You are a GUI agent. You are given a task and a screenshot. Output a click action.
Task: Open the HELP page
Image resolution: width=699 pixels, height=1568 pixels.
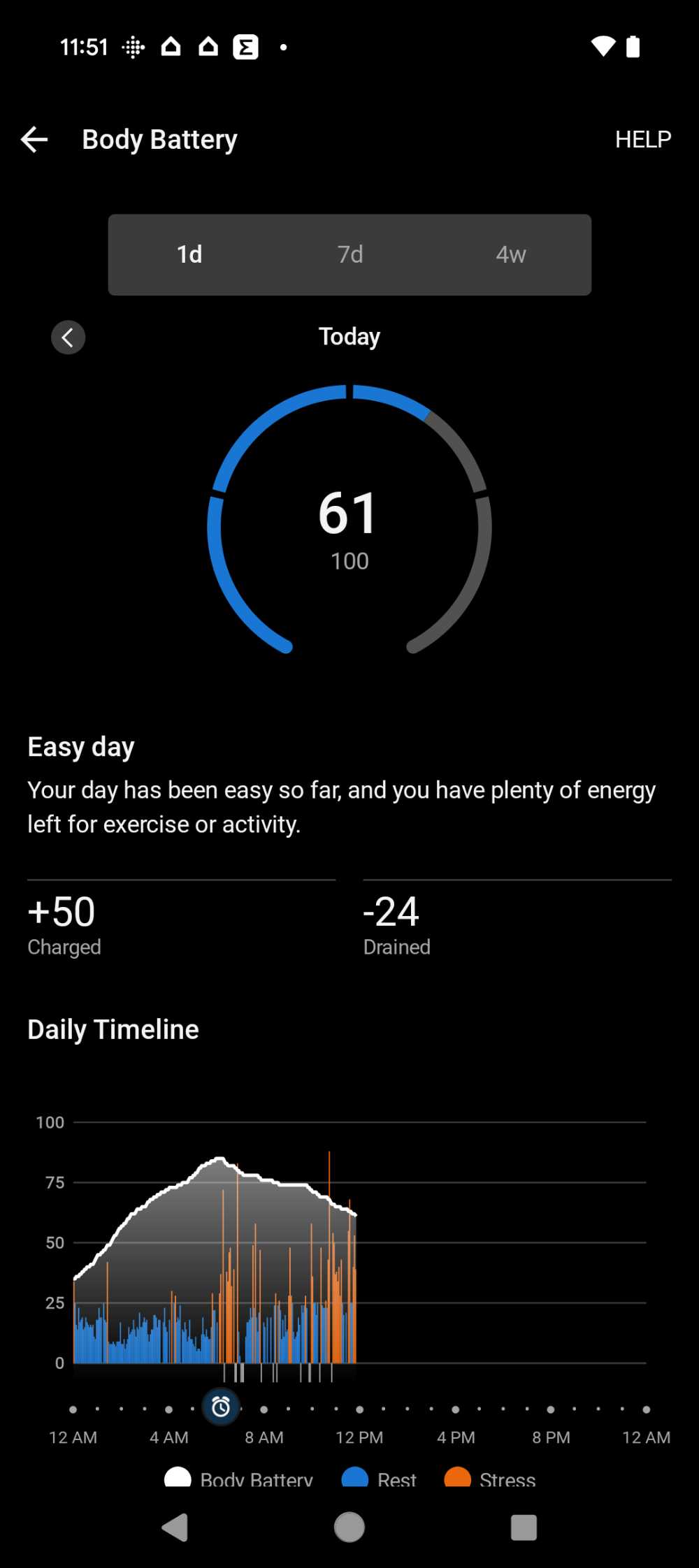(642, 140)
